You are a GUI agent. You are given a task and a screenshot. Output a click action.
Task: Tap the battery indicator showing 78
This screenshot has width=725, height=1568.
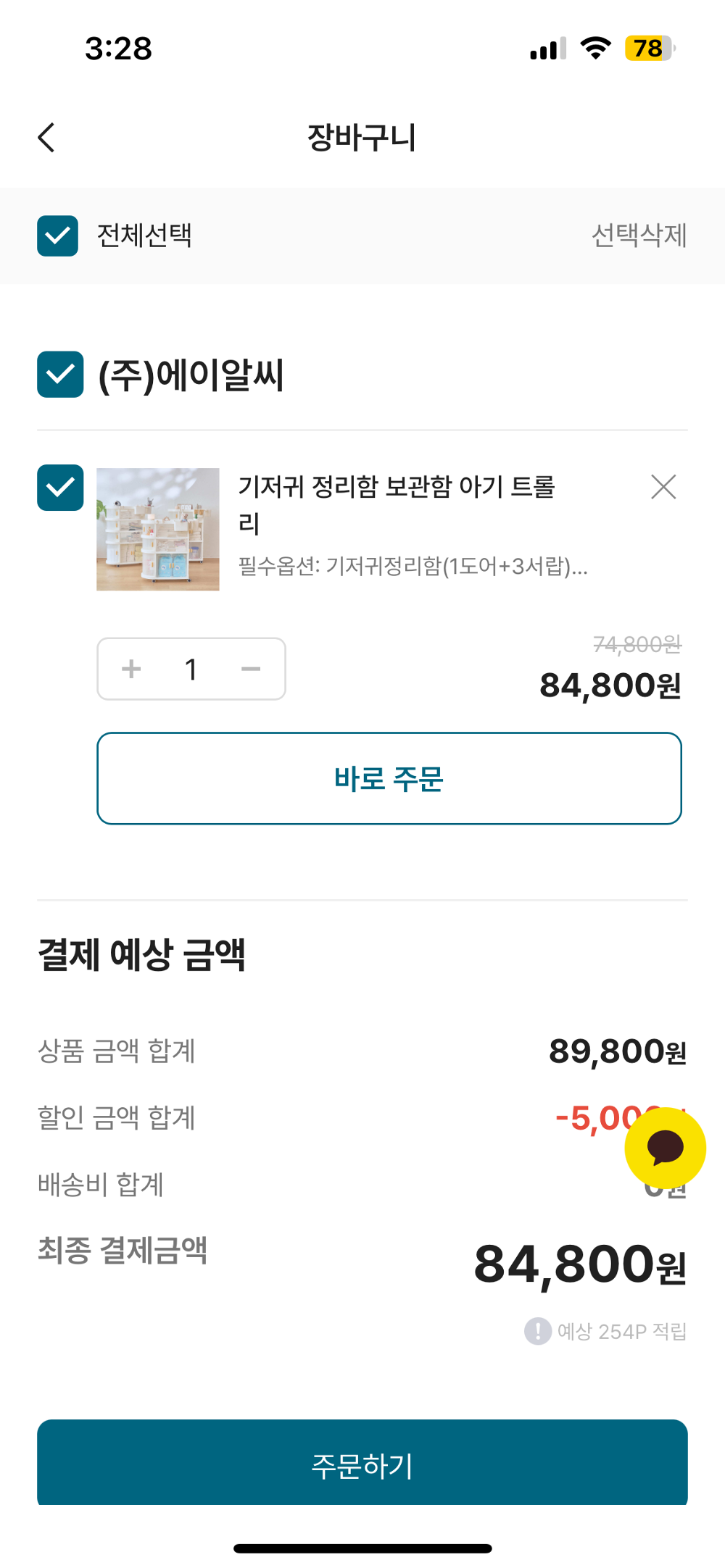(648, 49)
